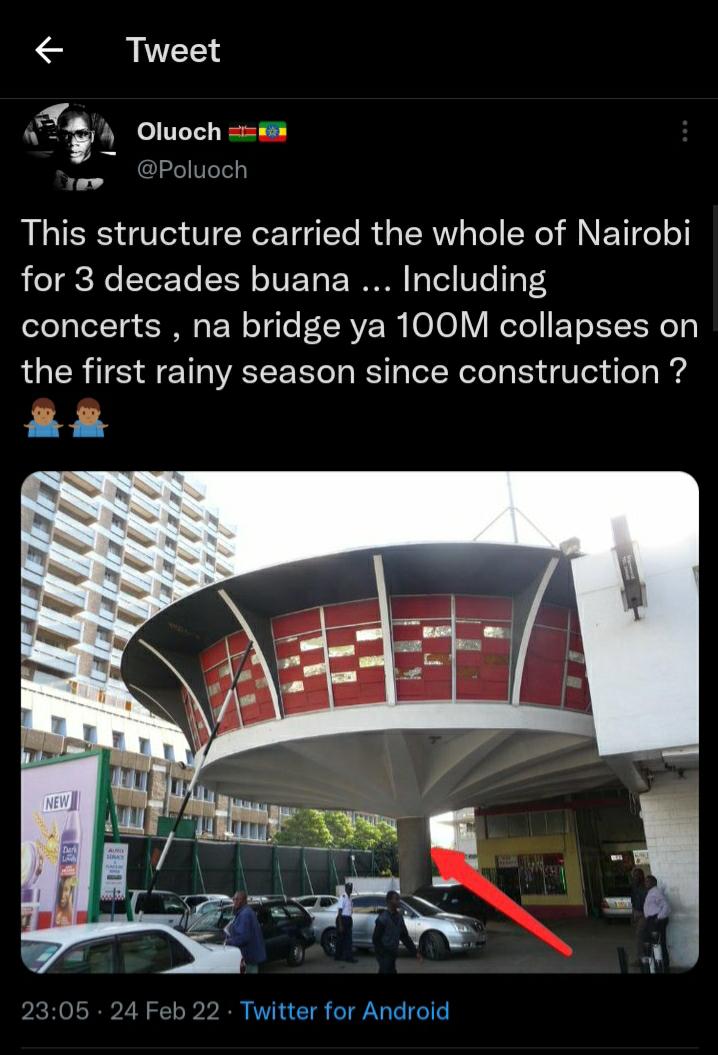Image resolution: width=718 pixels, height=1055 pixels.
Task: Tap the Twitter for Android link
Action: (x=345, y=1011)
